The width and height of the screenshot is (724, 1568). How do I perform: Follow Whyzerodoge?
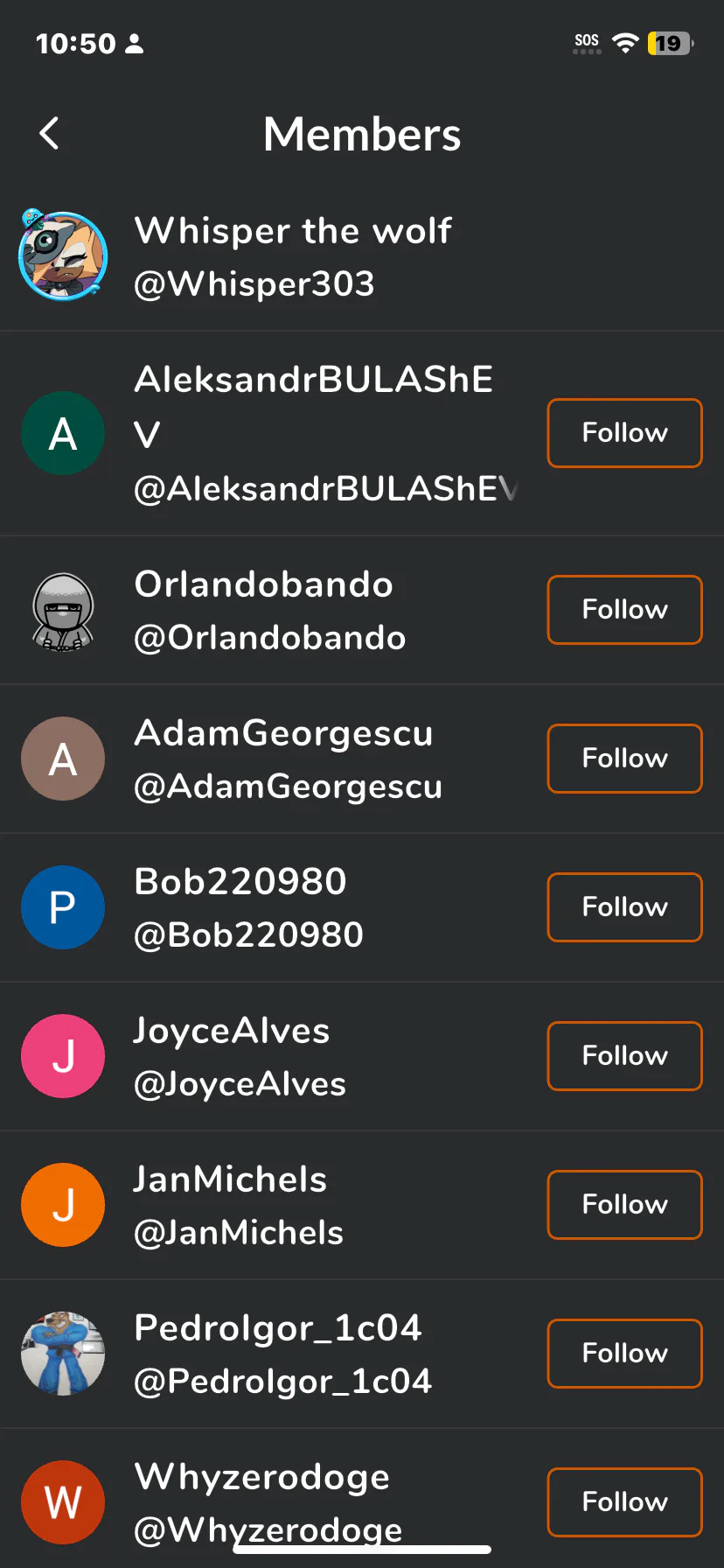tap(624, 1502)
